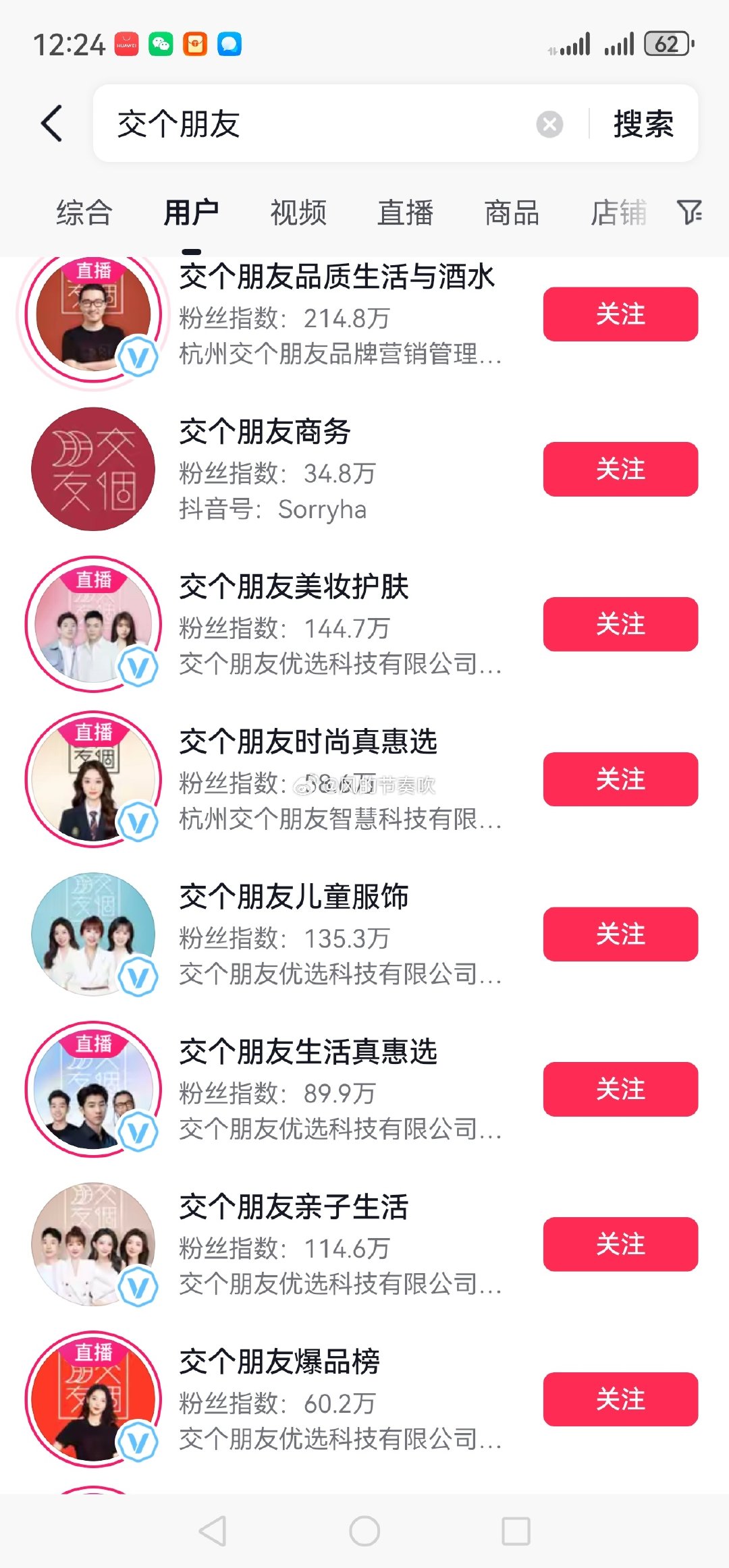Follow 交个朋友品质生活与酒水
729x1568 pixels.
620,314
